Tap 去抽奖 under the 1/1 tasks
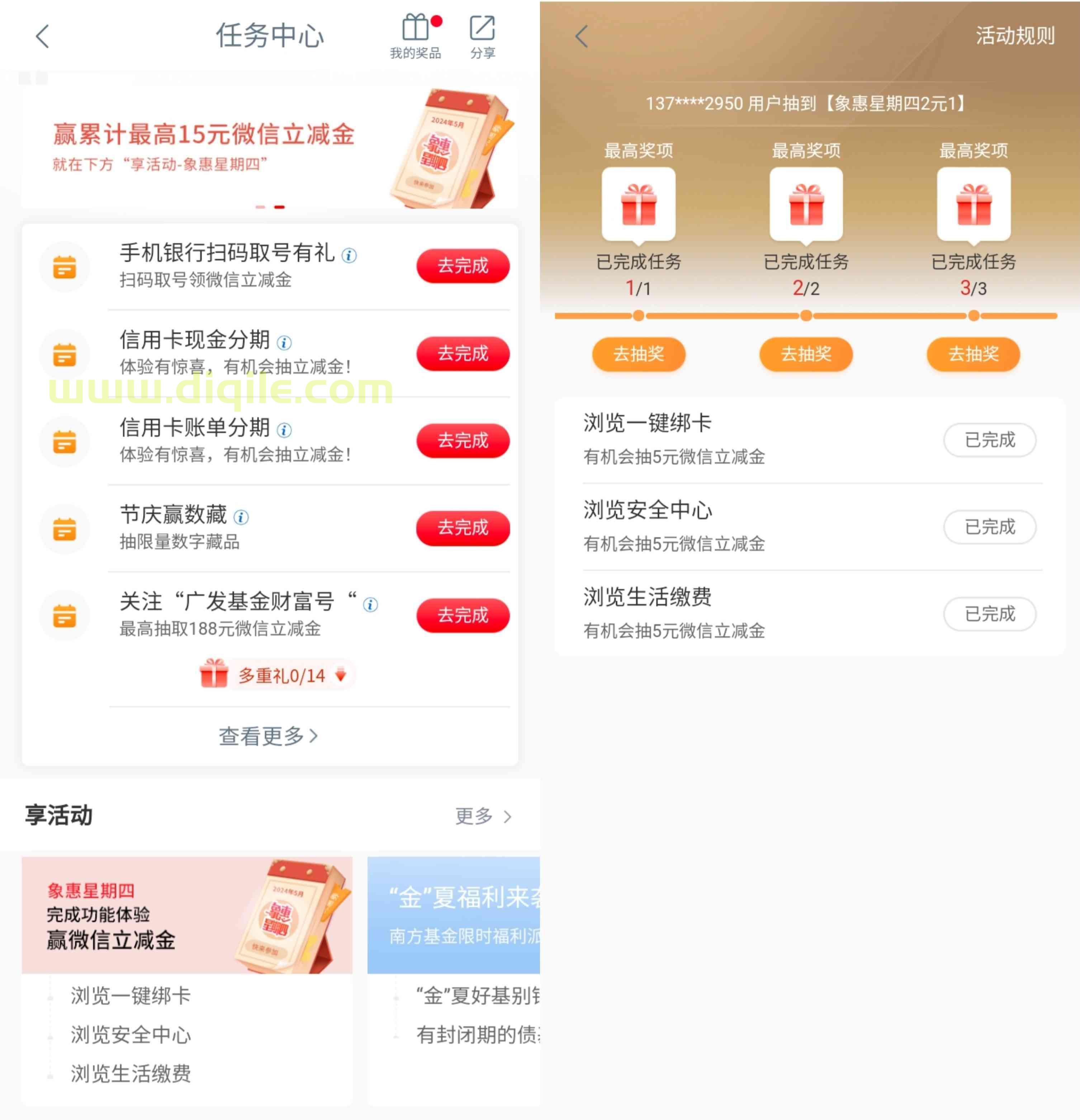This screenshot has height=1120, width=1080. [638, 354]
